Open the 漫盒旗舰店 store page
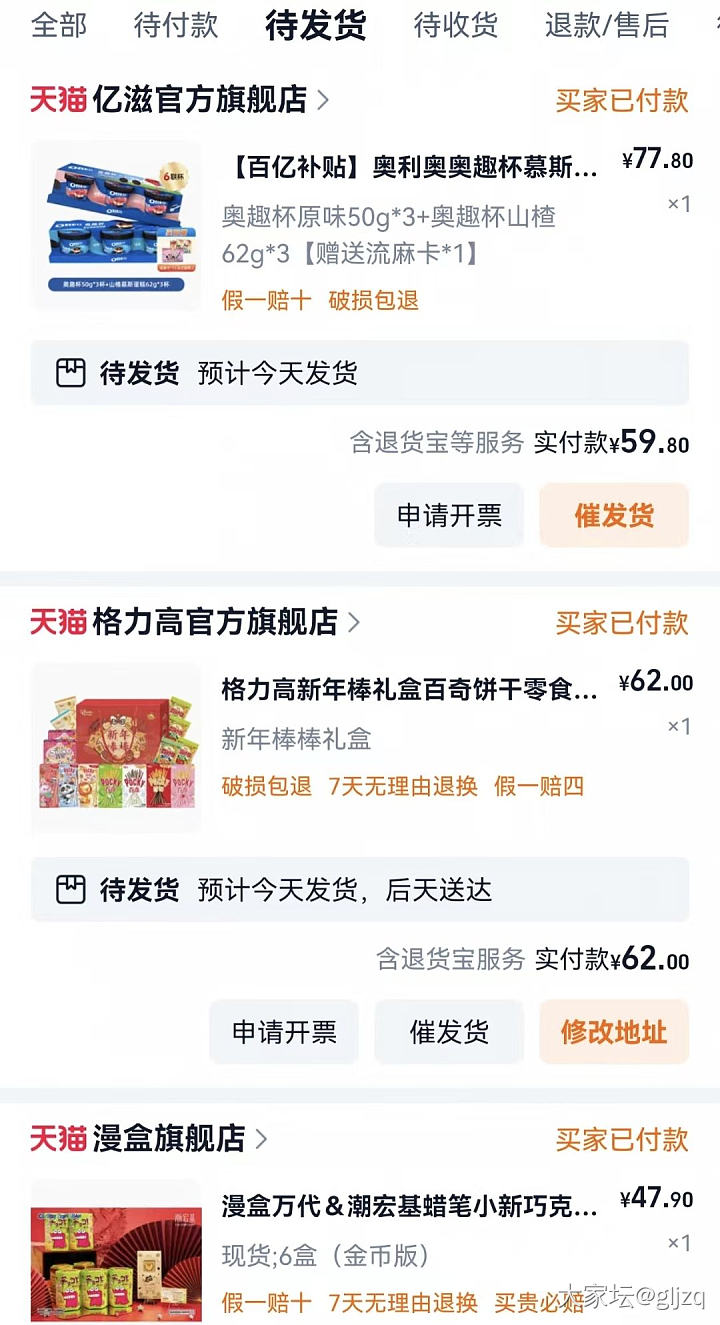Image resolution: width=720 pixels, height=1325 pixels. coord(168,1138)
